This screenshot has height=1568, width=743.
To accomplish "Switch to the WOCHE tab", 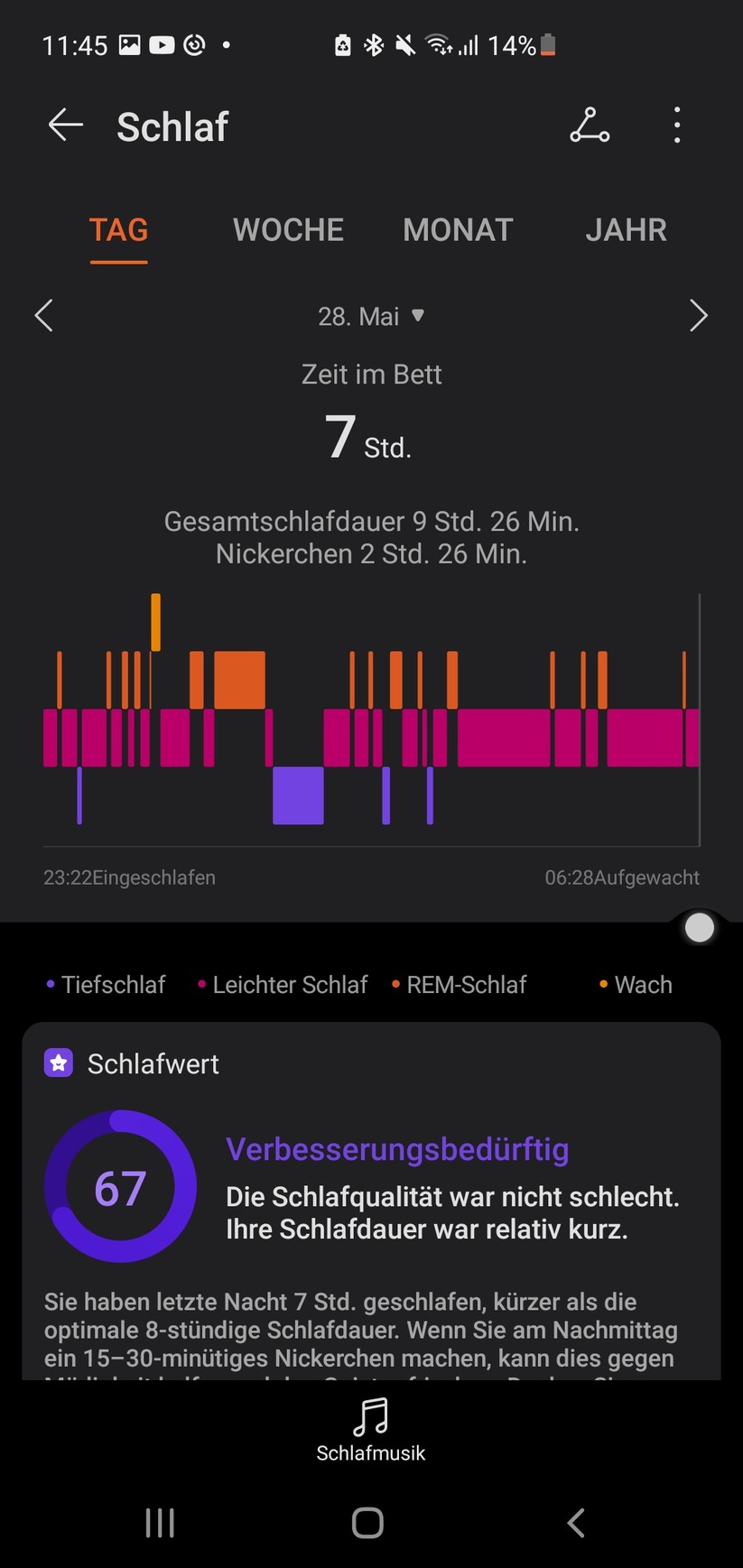I will click(288, 230).
